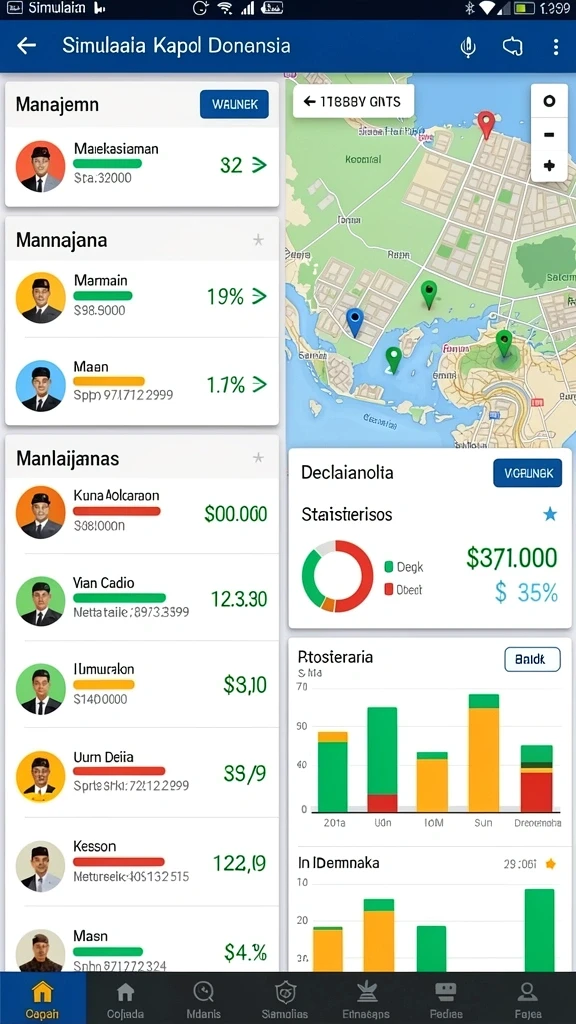
Task: Star the Mannajana section
Action: pyautogui.click(x=259, y=240)
